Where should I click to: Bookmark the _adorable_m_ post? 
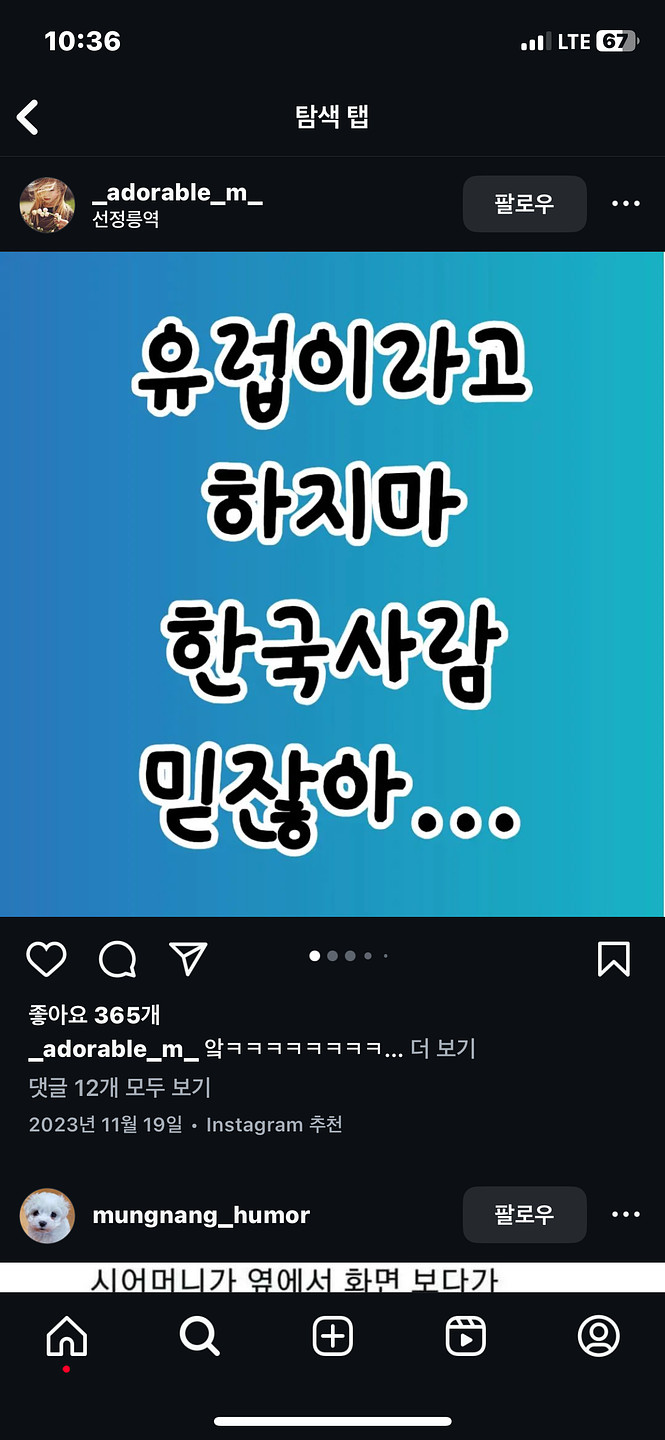(613, 958)
